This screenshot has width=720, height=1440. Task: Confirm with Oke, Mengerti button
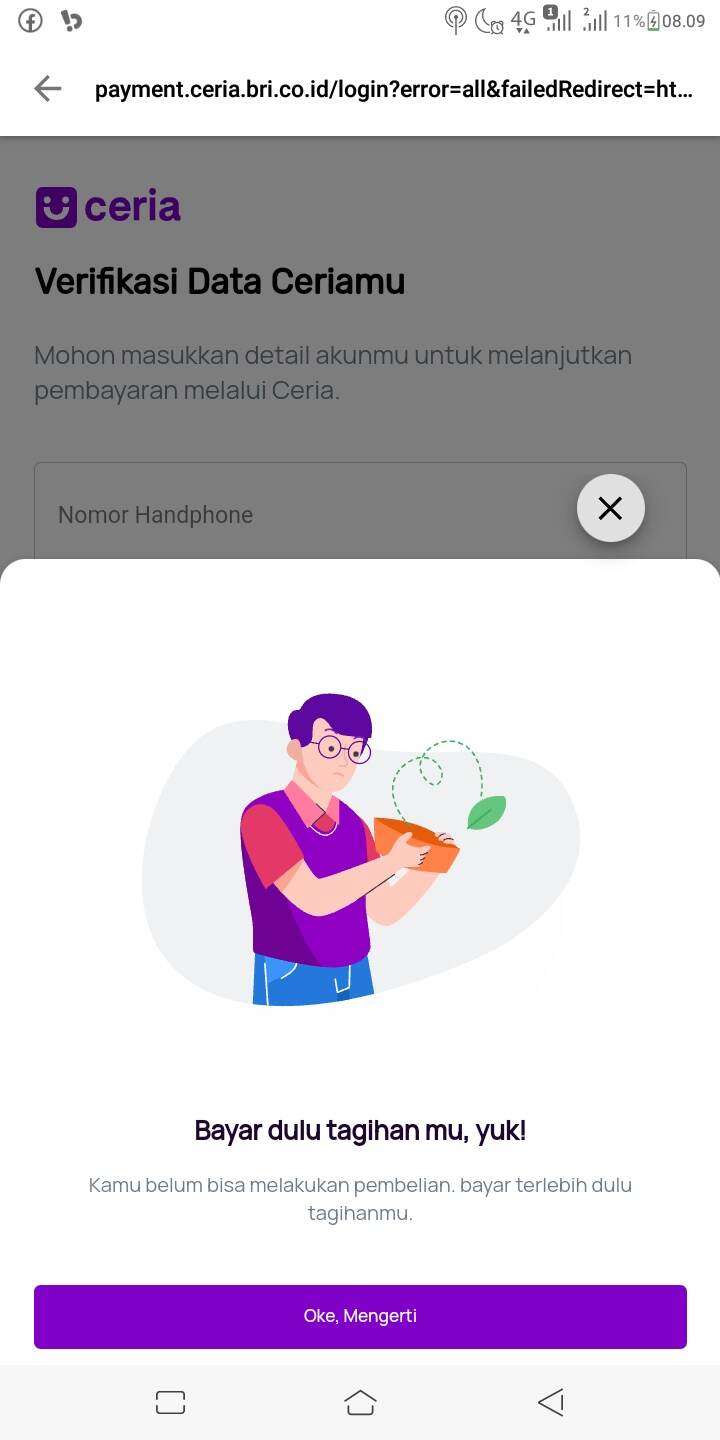(360, 1316)
